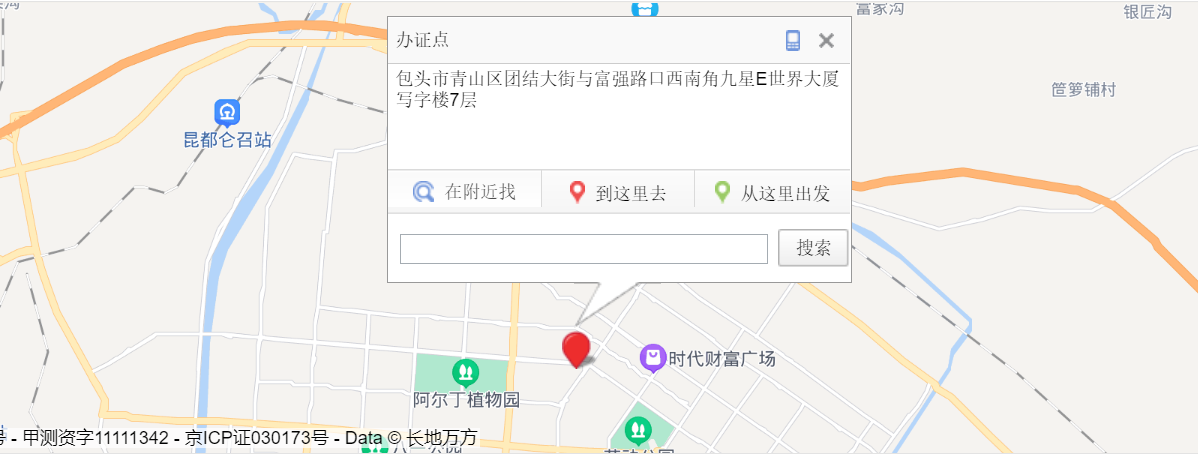Select 从这里出发 start-here tab
The width and height of the screenshot is (1198, 454).
pyautogui.click(x=773, y=192)
